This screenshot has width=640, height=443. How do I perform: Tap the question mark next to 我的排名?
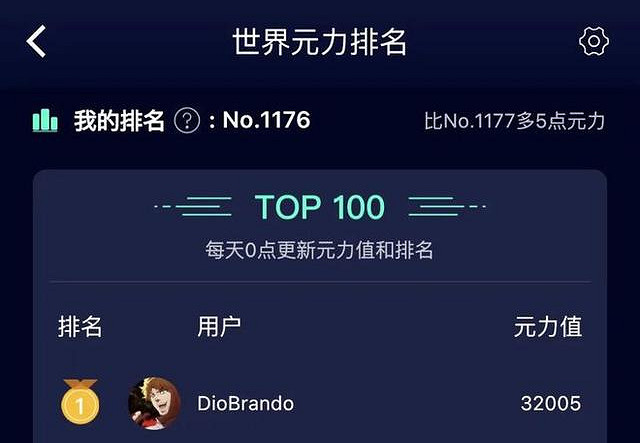tap(187, 121)
